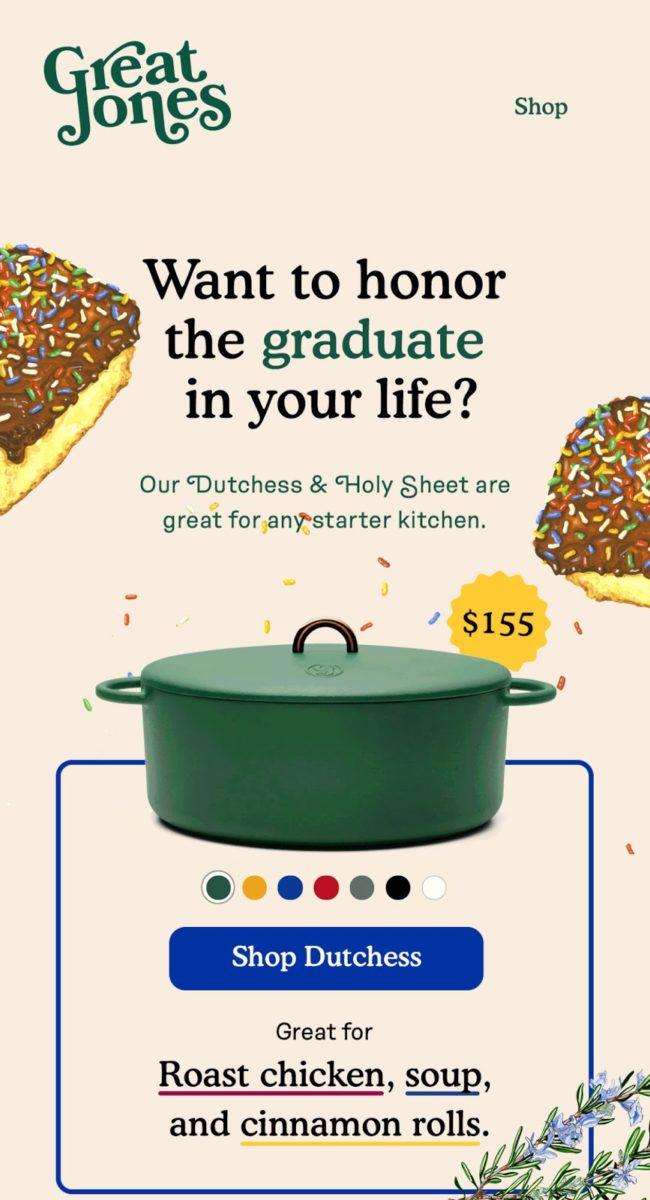Select the green color swatch
Screen dimensions: 650x1200
[x=218, y=887]
